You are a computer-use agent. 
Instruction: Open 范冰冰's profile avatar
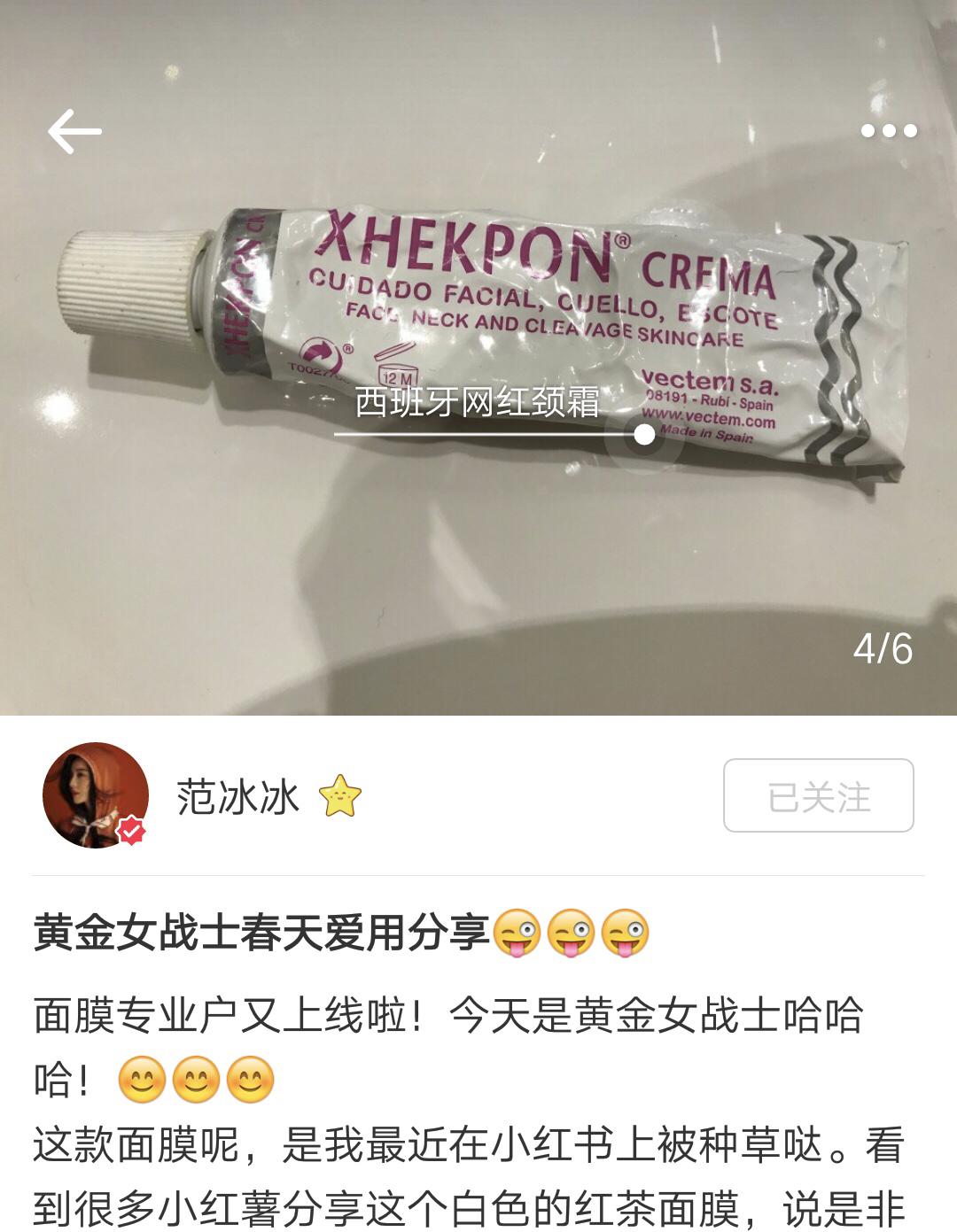96,794
